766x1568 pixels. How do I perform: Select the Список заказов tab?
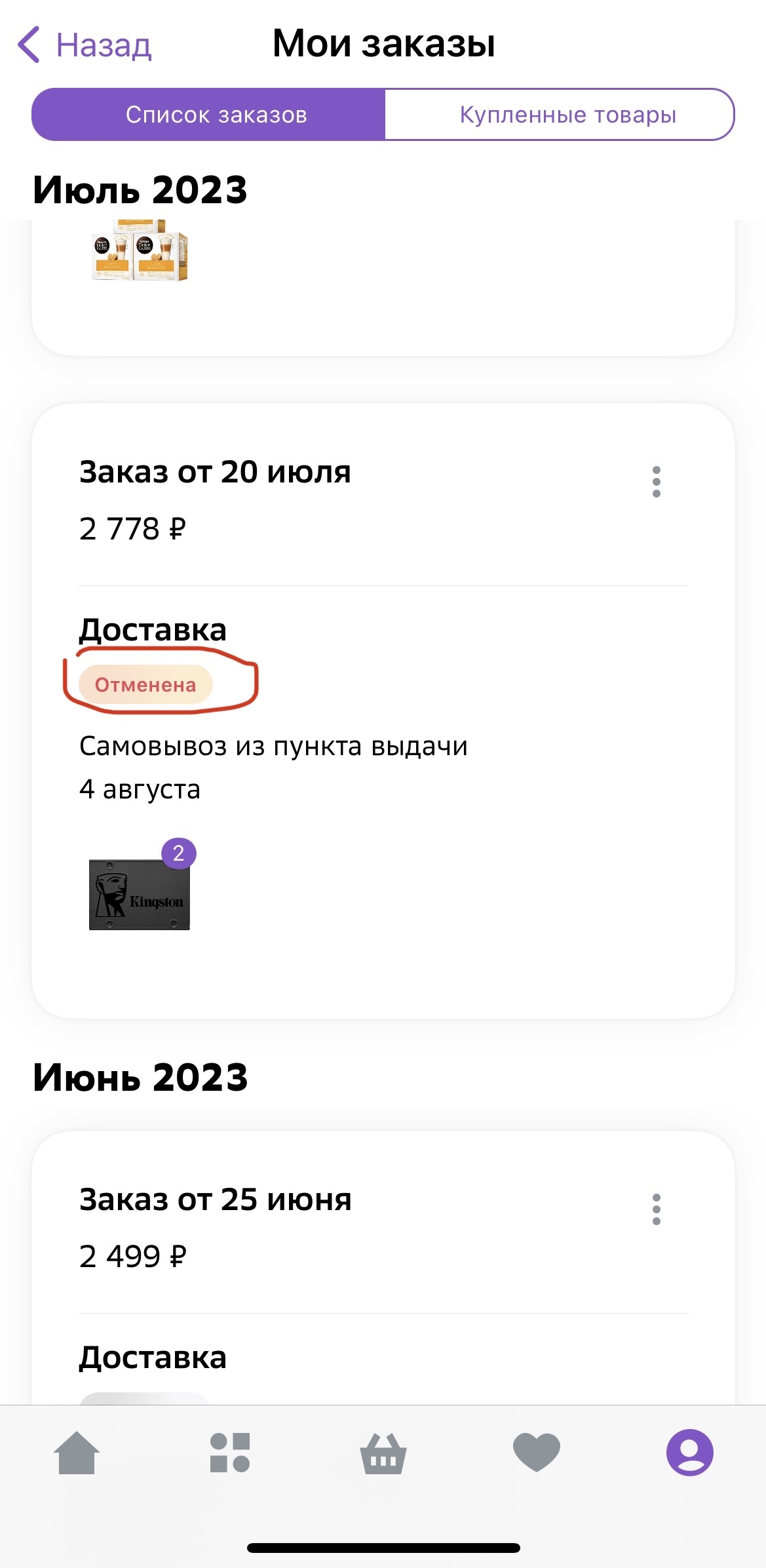[216, 115]
